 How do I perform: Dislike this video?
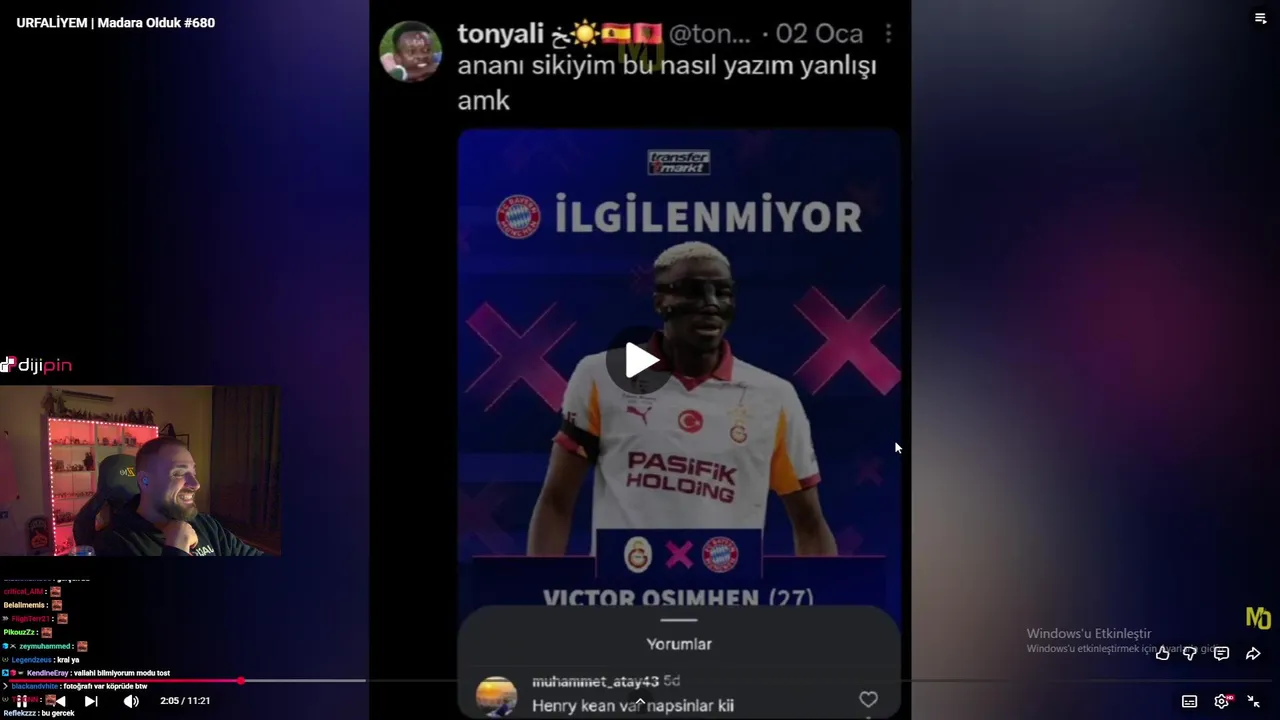point(1190,654)
